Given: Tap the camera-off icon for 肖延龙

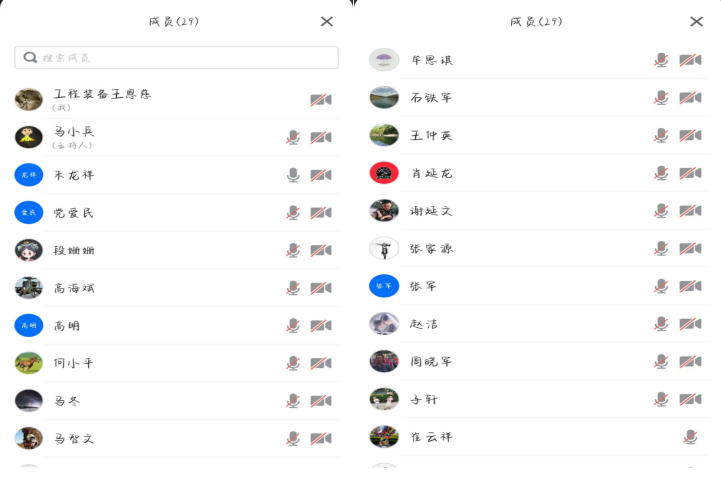Looking at the screenshot, I should pyautogui.click(x=690, y=173).
